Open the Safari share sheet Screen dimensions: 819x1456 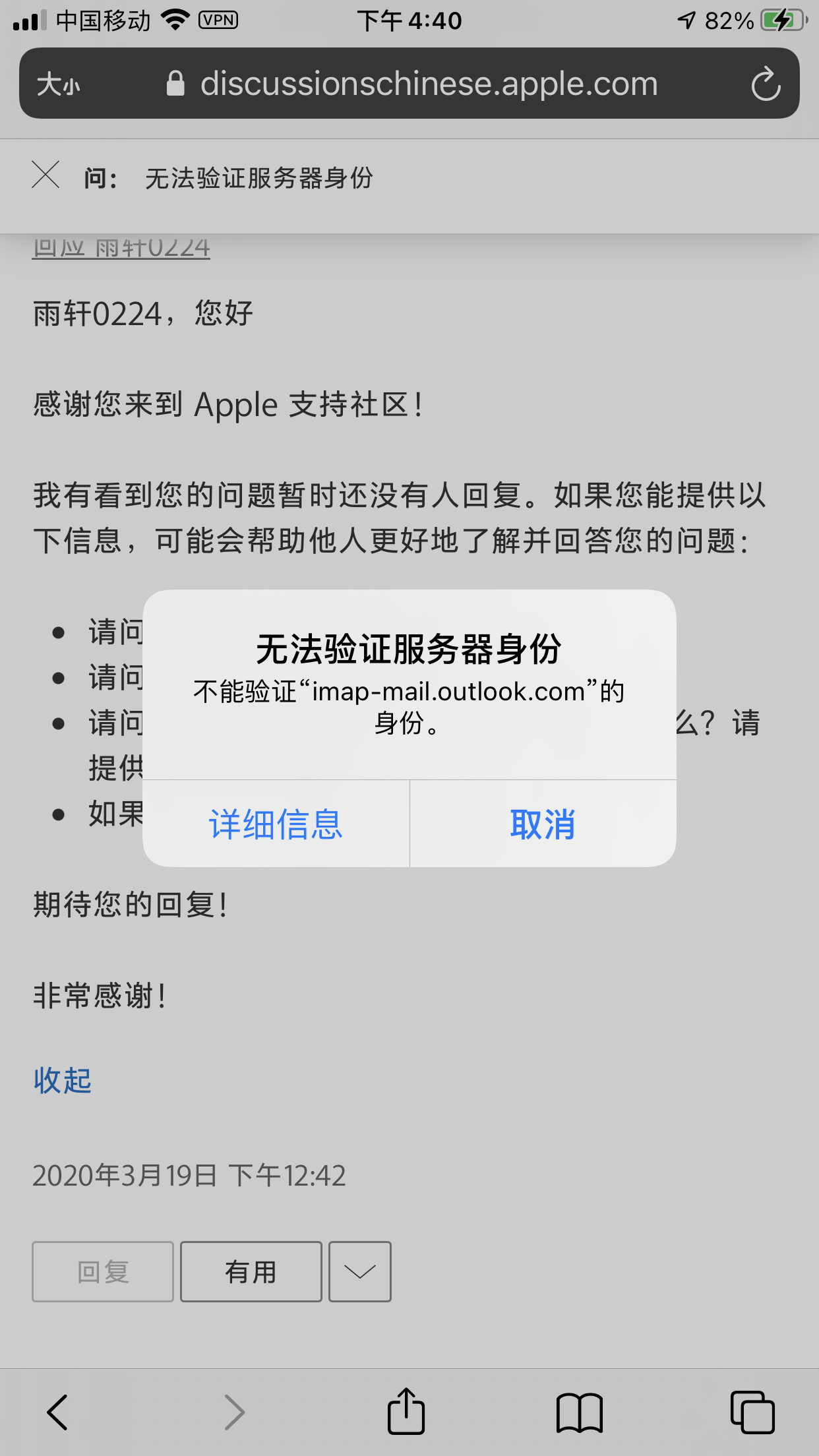coord(406,1411)
